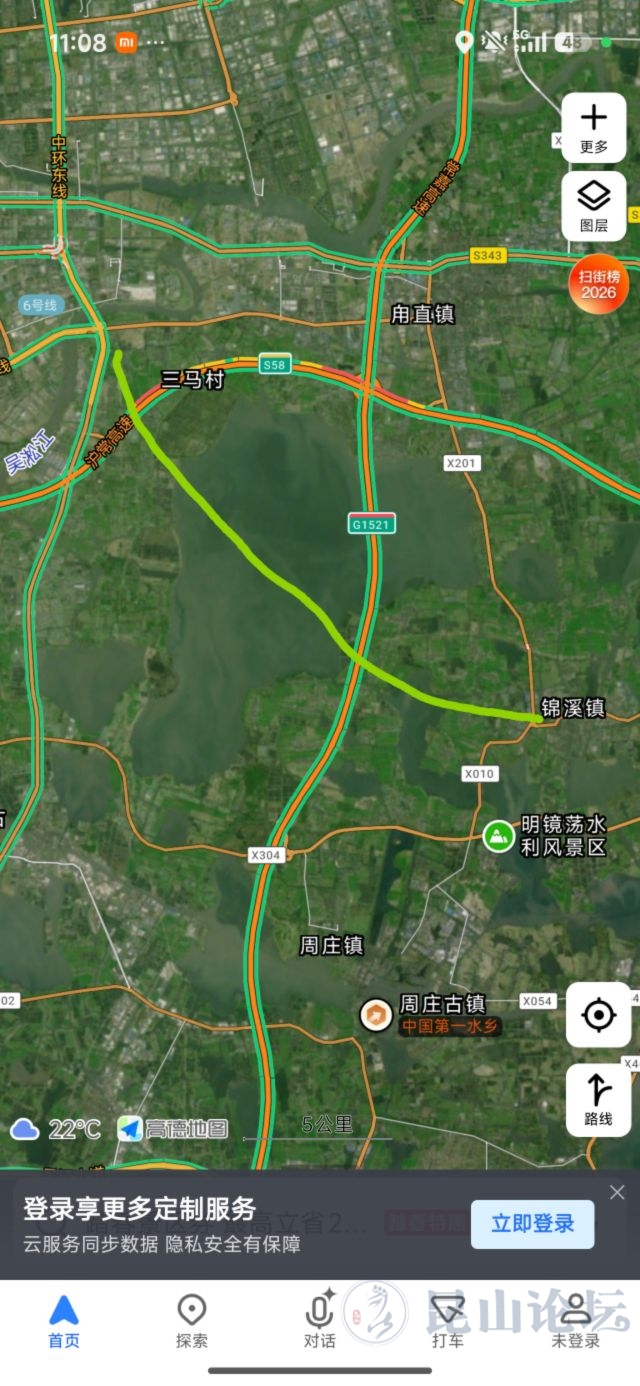View the 22°C weather details

[x=56, y=1129]
